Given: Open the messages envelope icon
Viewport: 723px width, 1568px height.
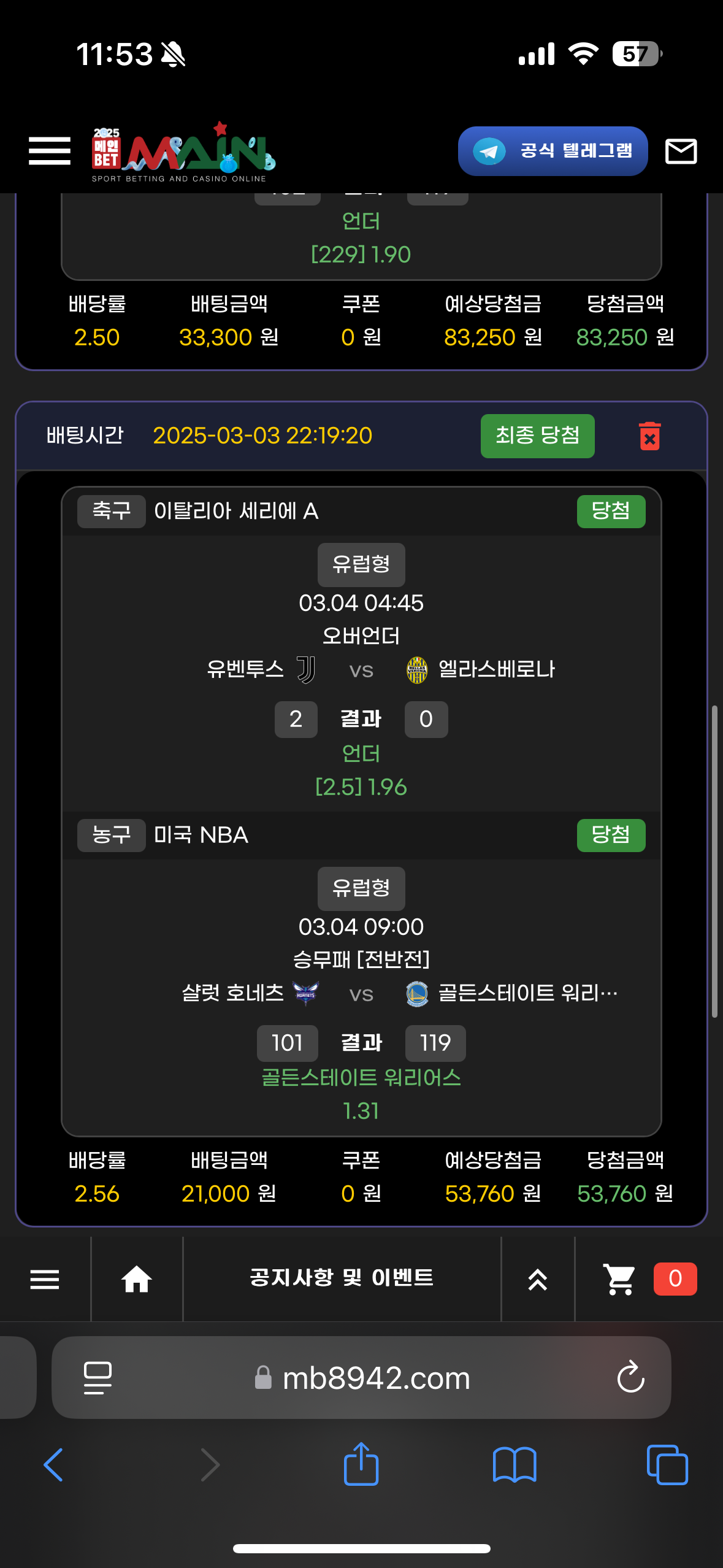Looking at the screenshot, I should (x=681, y=151).
